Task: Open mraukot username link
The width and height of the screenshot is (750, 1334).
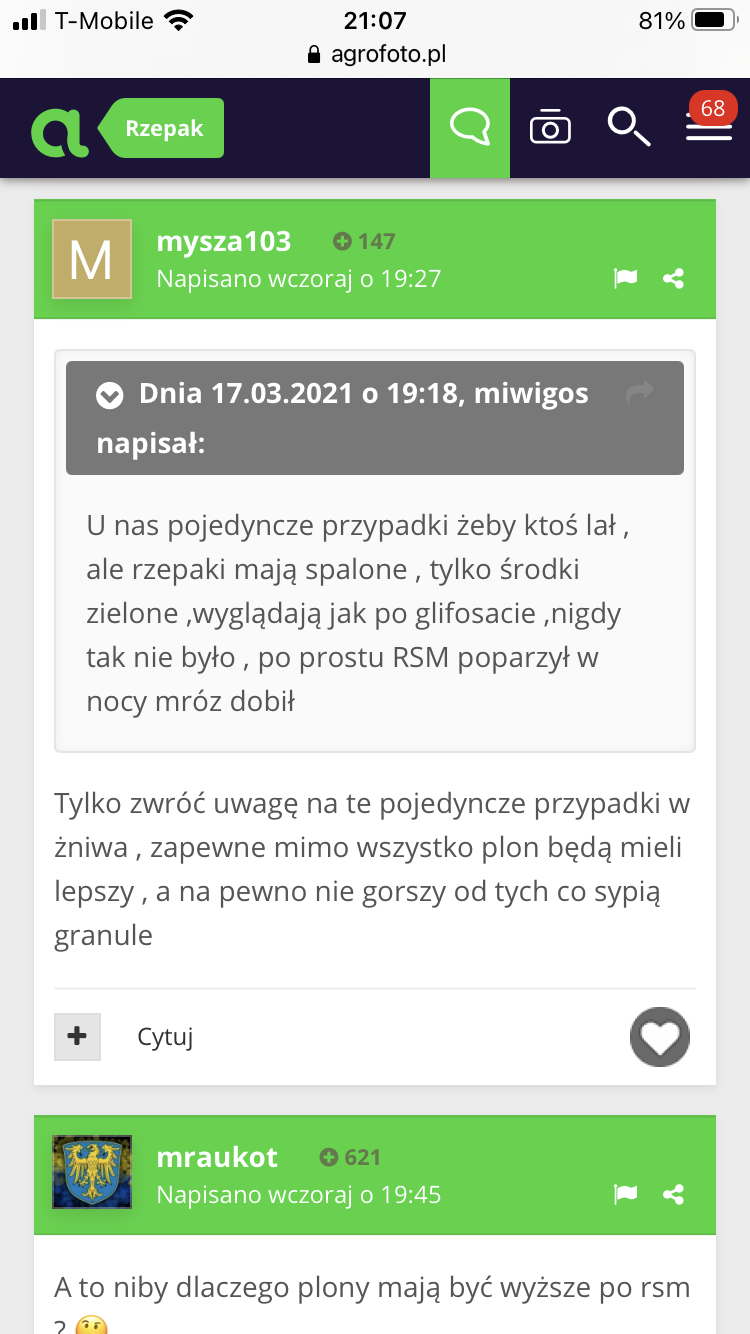Action: tap(217, 1157)
